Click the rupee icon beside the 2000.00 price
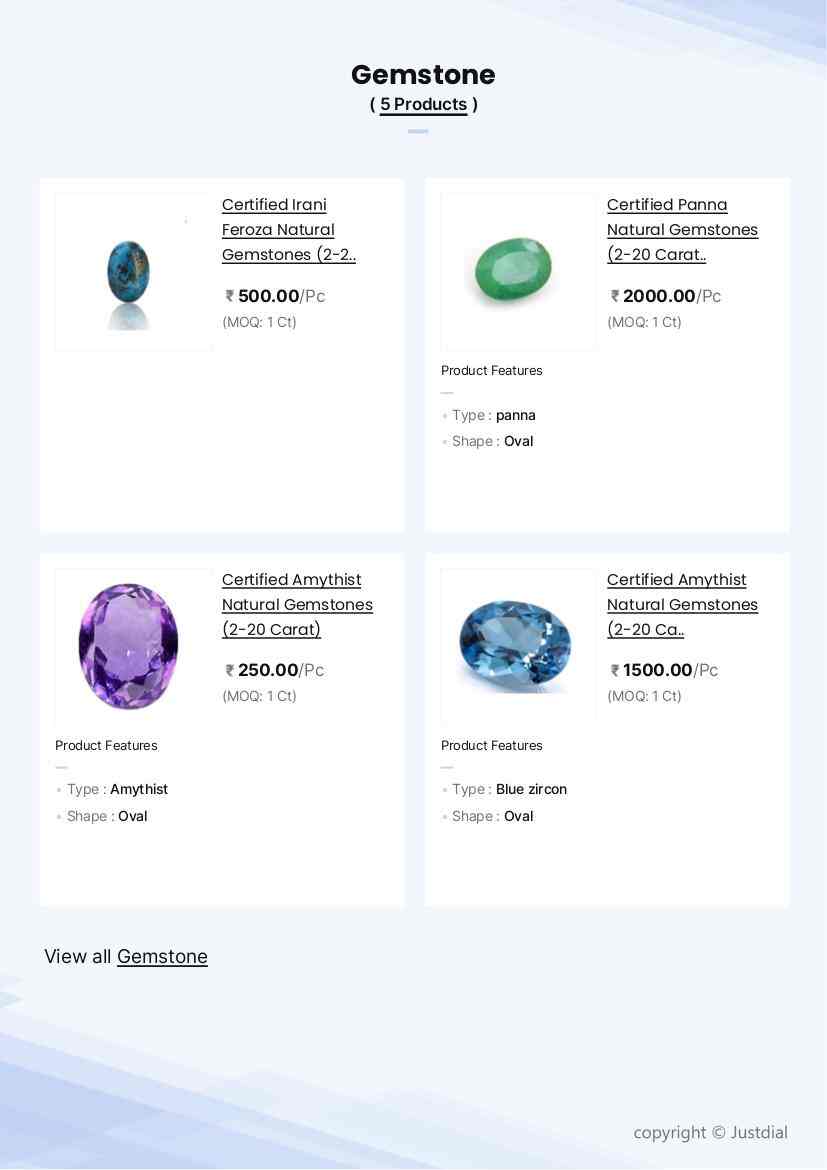Viewport: 827px width, 1170px height. coord(613,296)
